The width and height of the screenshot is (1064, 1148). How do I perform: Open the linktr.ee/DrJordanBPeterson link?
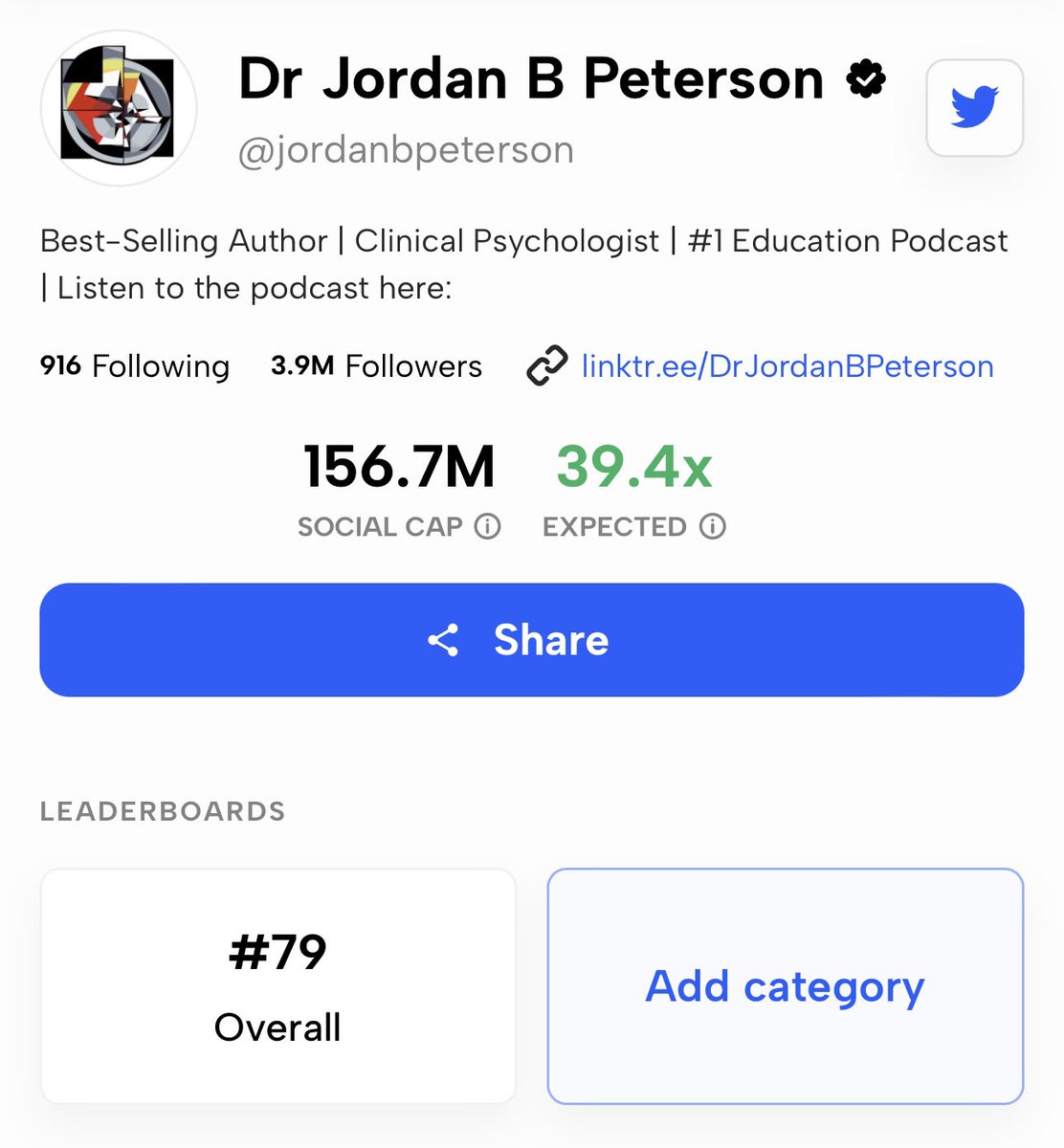[x=787, y=366]
